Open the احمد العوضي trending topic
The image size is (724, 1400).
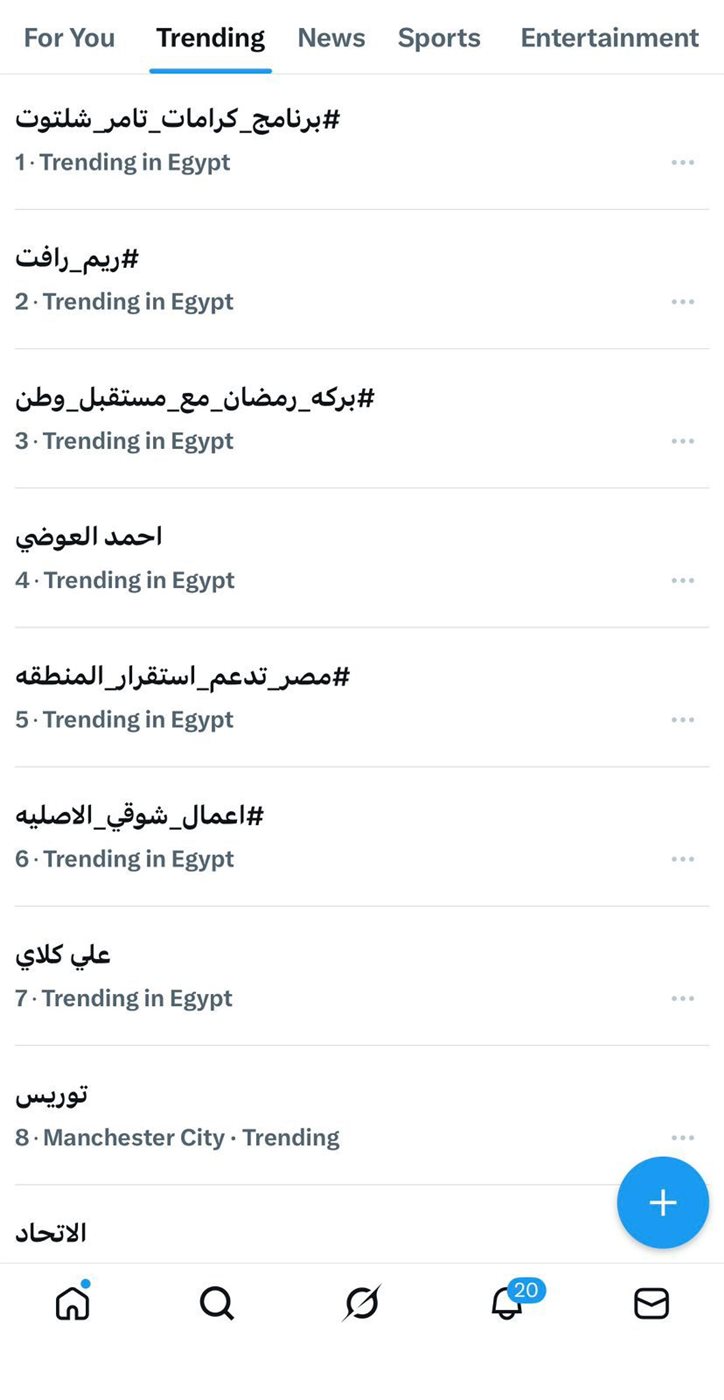pyautogui.click(x=89, y=537)
